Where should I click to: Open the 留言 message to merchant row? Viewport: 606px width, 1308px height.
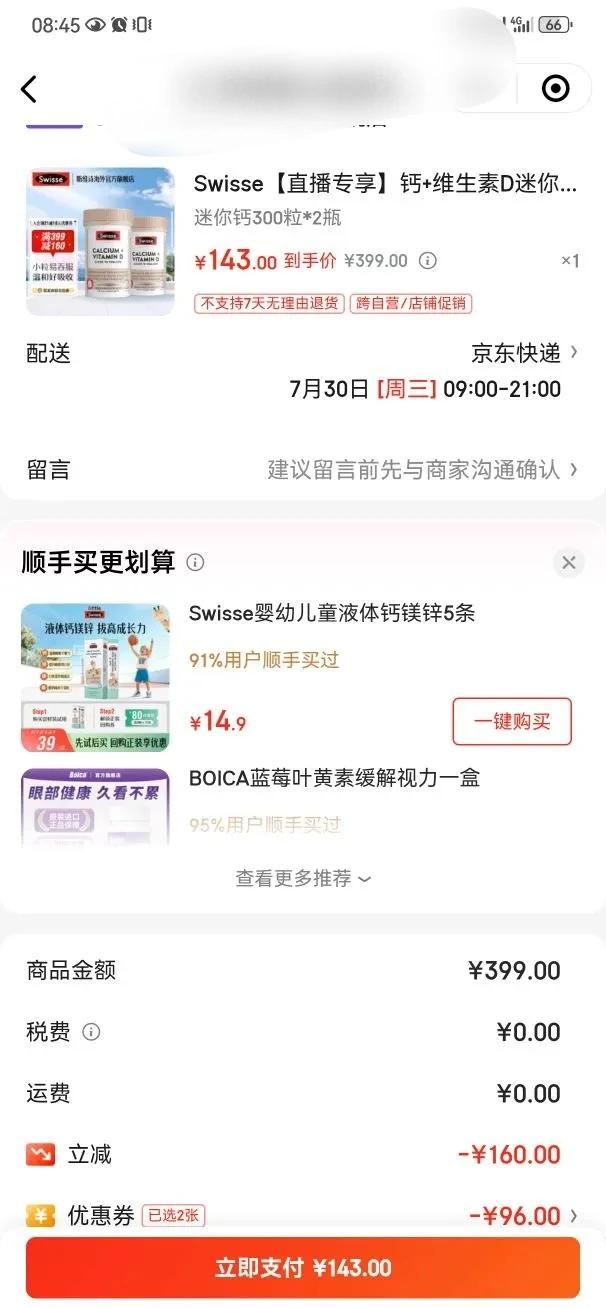[x=303, y=469]
